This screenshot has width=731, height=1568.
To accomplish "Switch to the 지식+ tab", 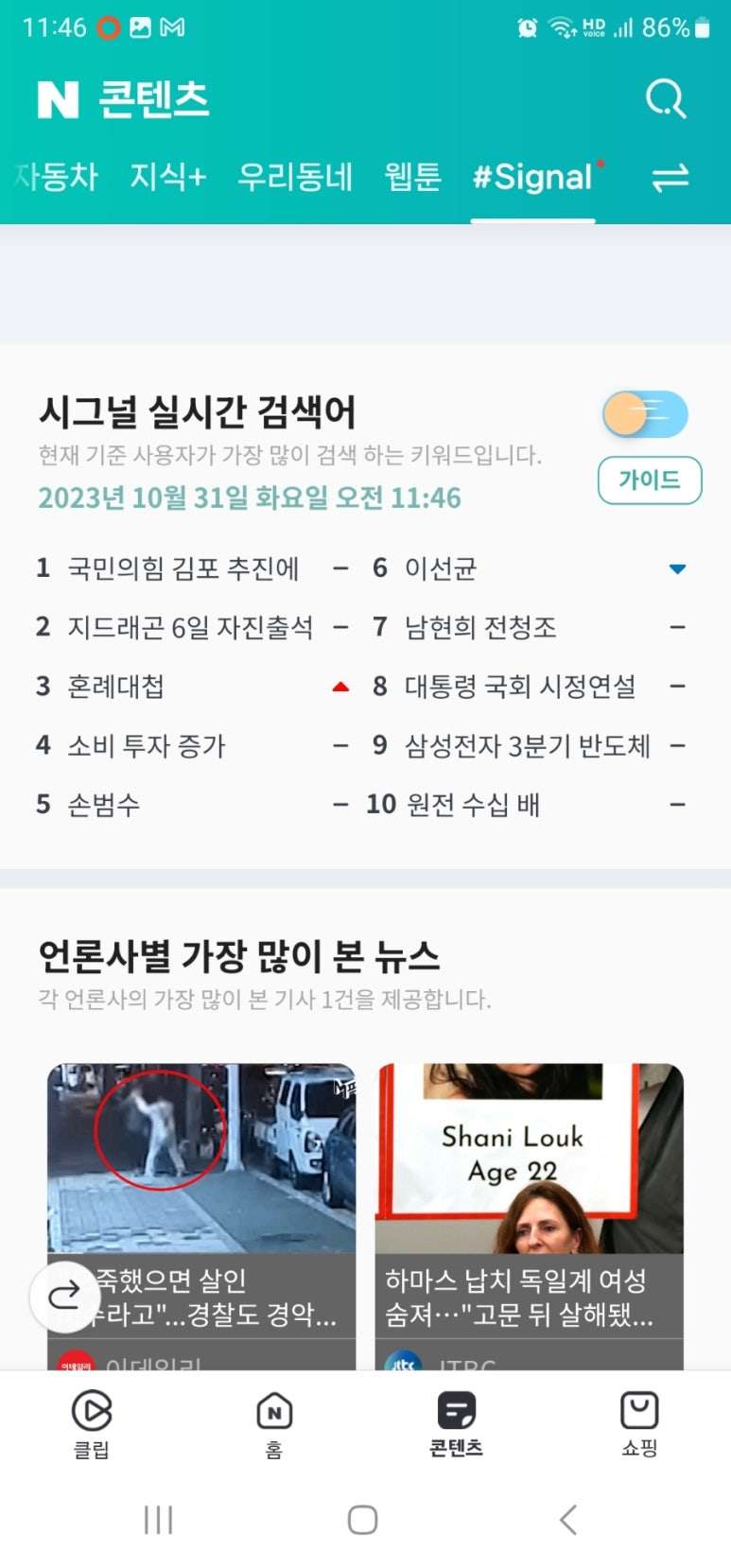I will click(x=167, y=177).
